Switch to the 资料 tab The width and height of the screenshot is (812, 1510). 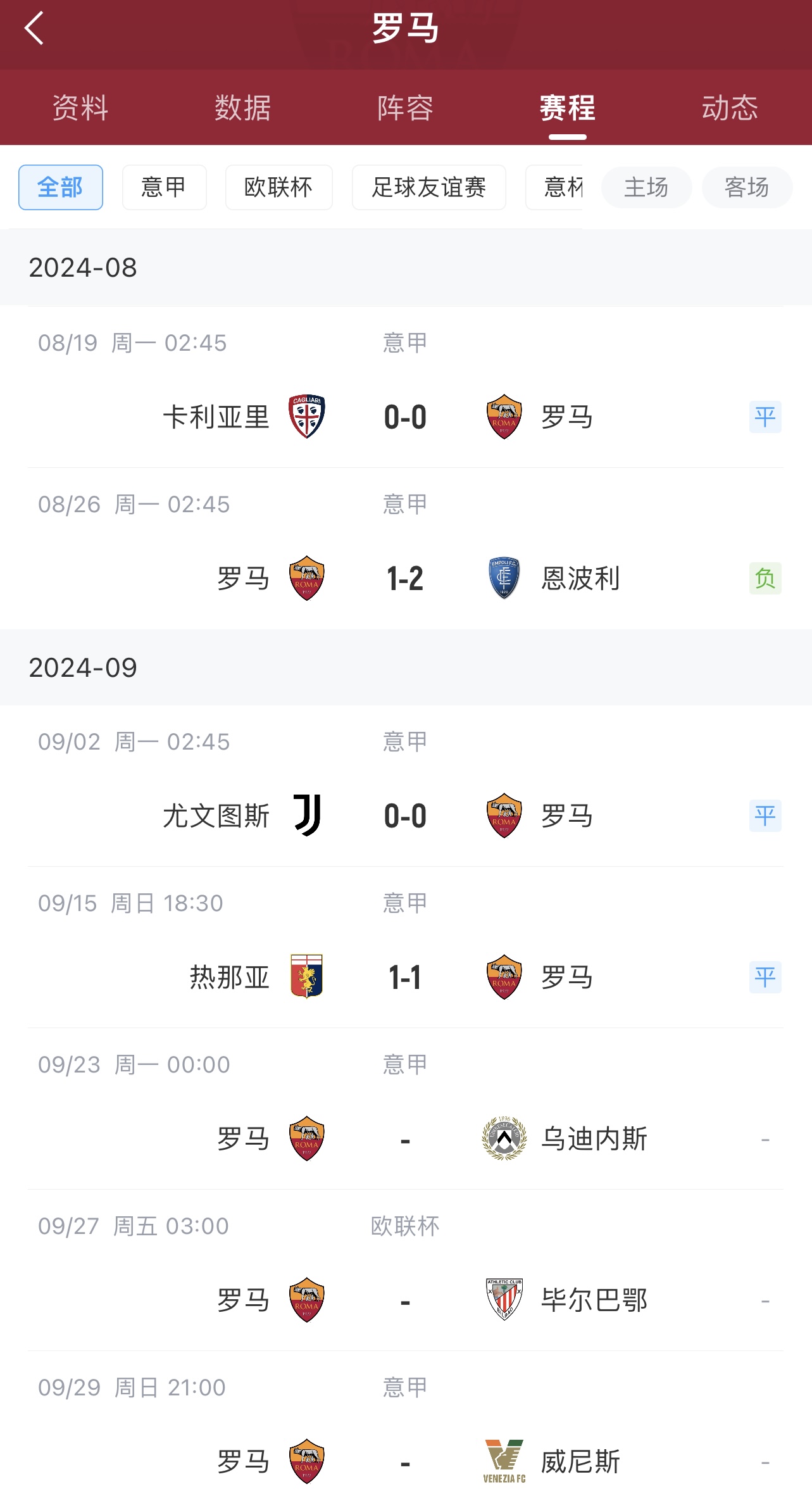[80, 108]
